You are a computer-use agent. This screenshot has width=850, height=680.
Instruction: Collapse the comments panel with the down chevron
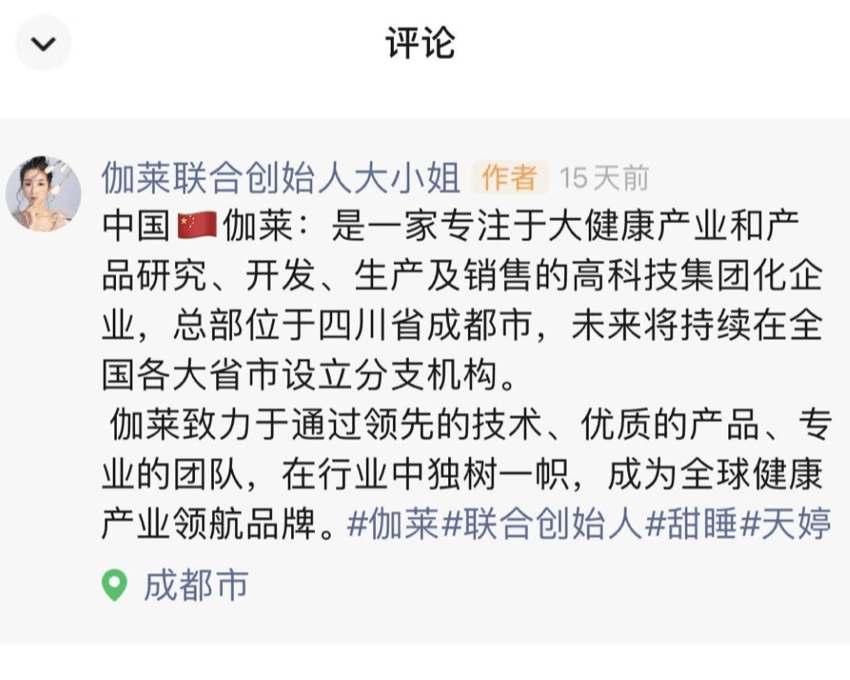point(44,44)
